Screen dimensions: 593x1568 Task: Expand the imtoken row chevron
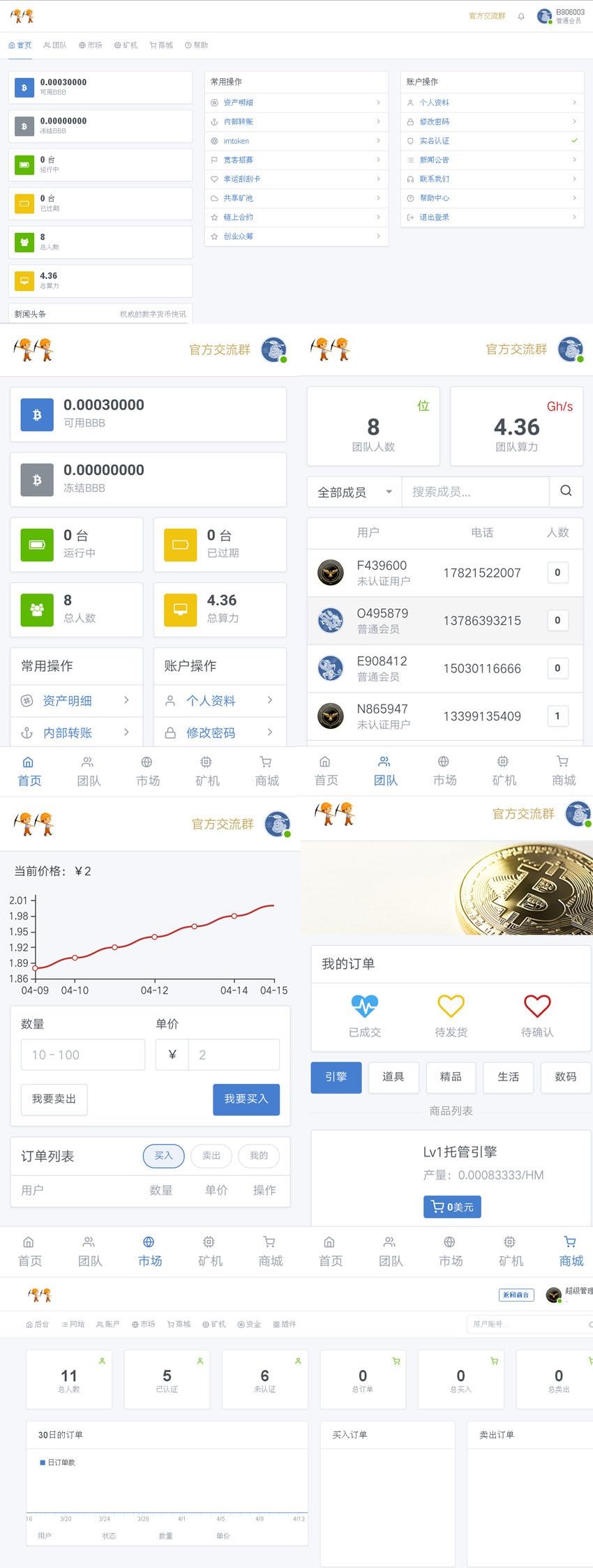point(378,141)
